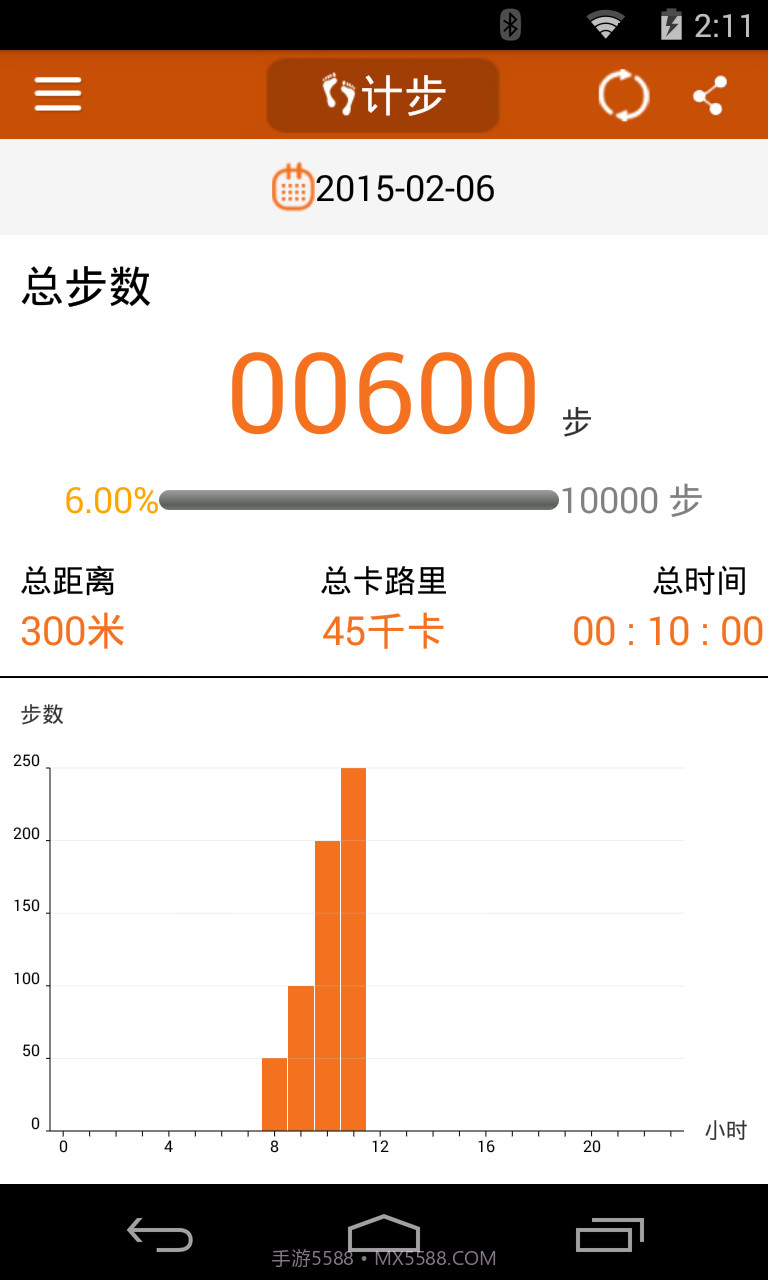The width and height of the screenshot is (768, 1280).
Task: Tap the footprint icon on the 计步 tab
Action: 337,93
